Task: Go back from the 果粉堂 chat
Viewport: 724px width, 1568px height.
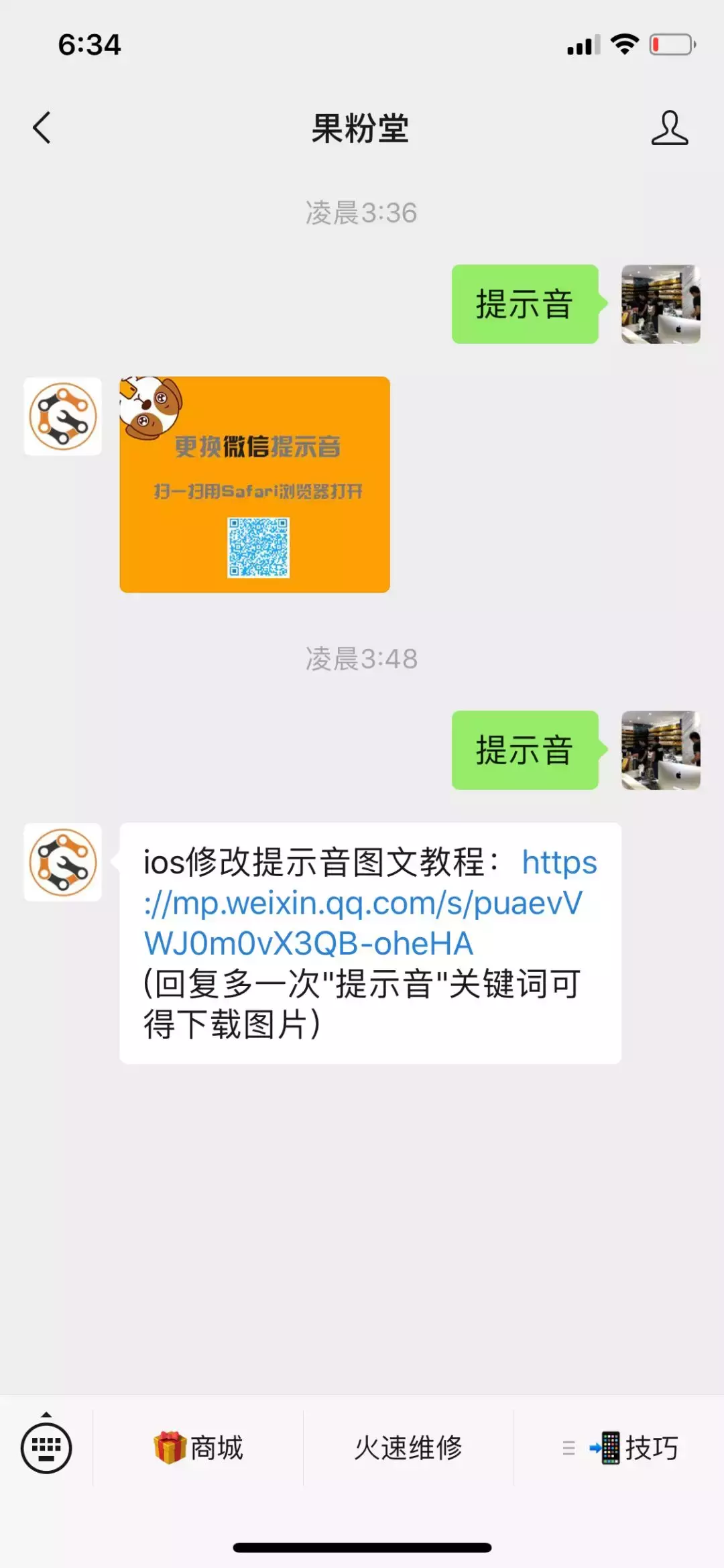Action: coord(42,127)
